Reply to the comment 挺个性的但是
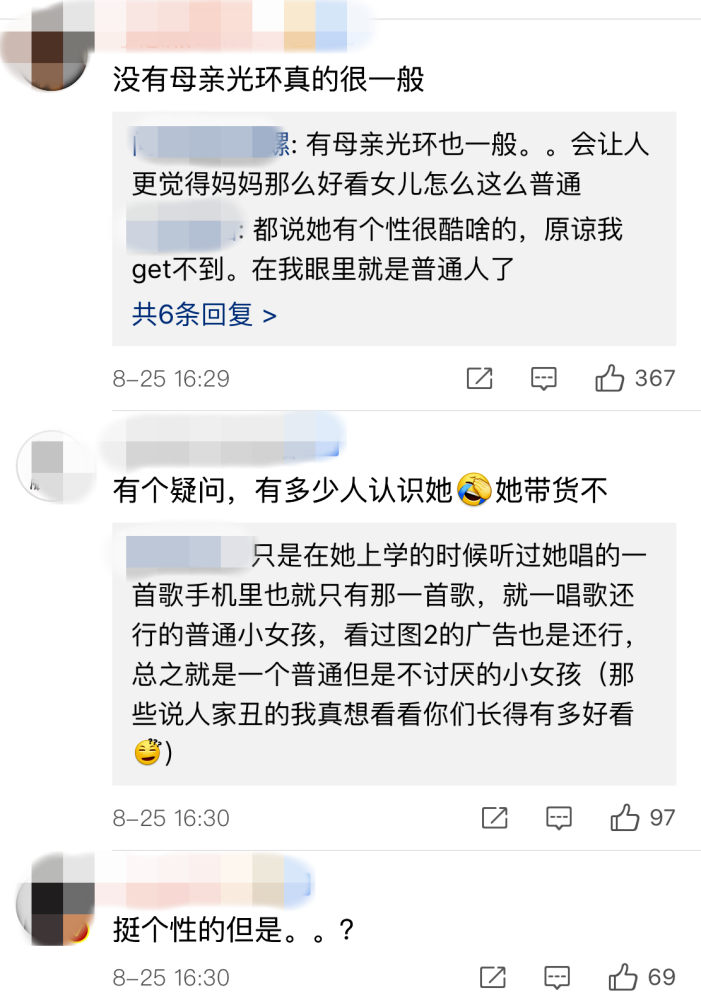The width and height of the screenshot is (701, 1000). pyautogui.click(x=558, y=977)
